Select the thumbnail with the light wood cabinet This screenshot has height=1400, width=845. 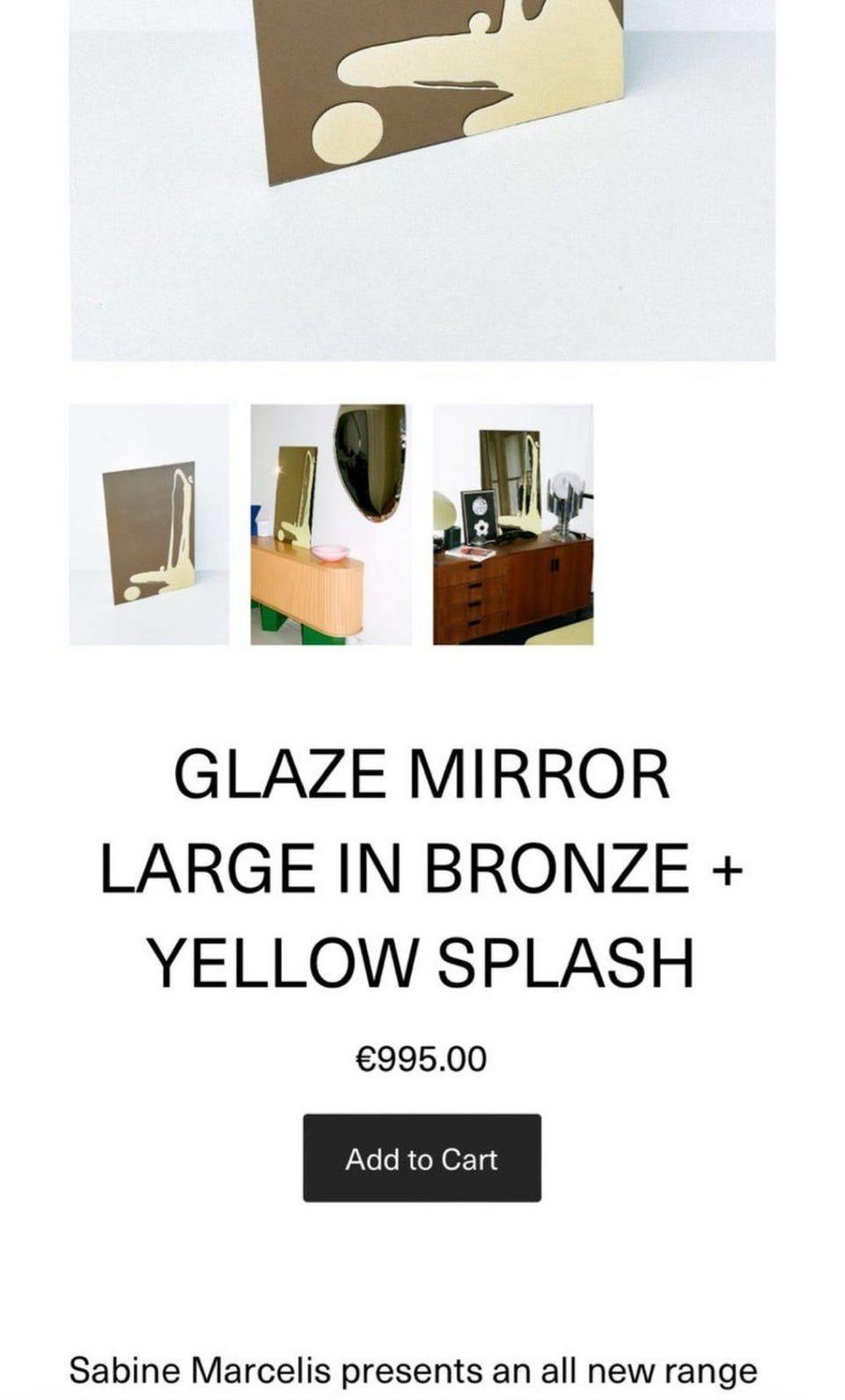[331, 525]
